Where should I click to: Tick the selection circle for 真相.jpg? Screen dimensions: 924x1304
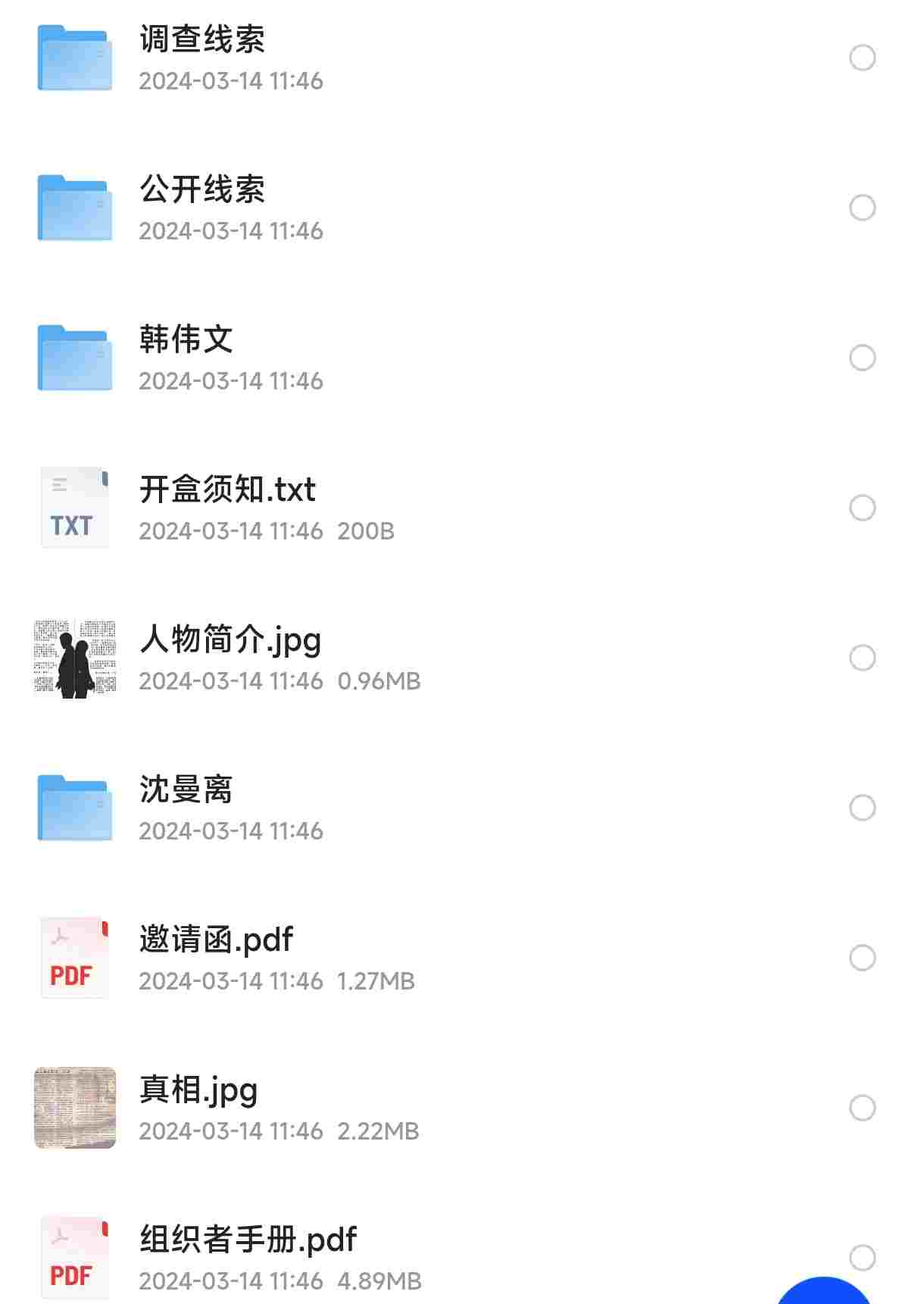click(x=862, y=1108)
